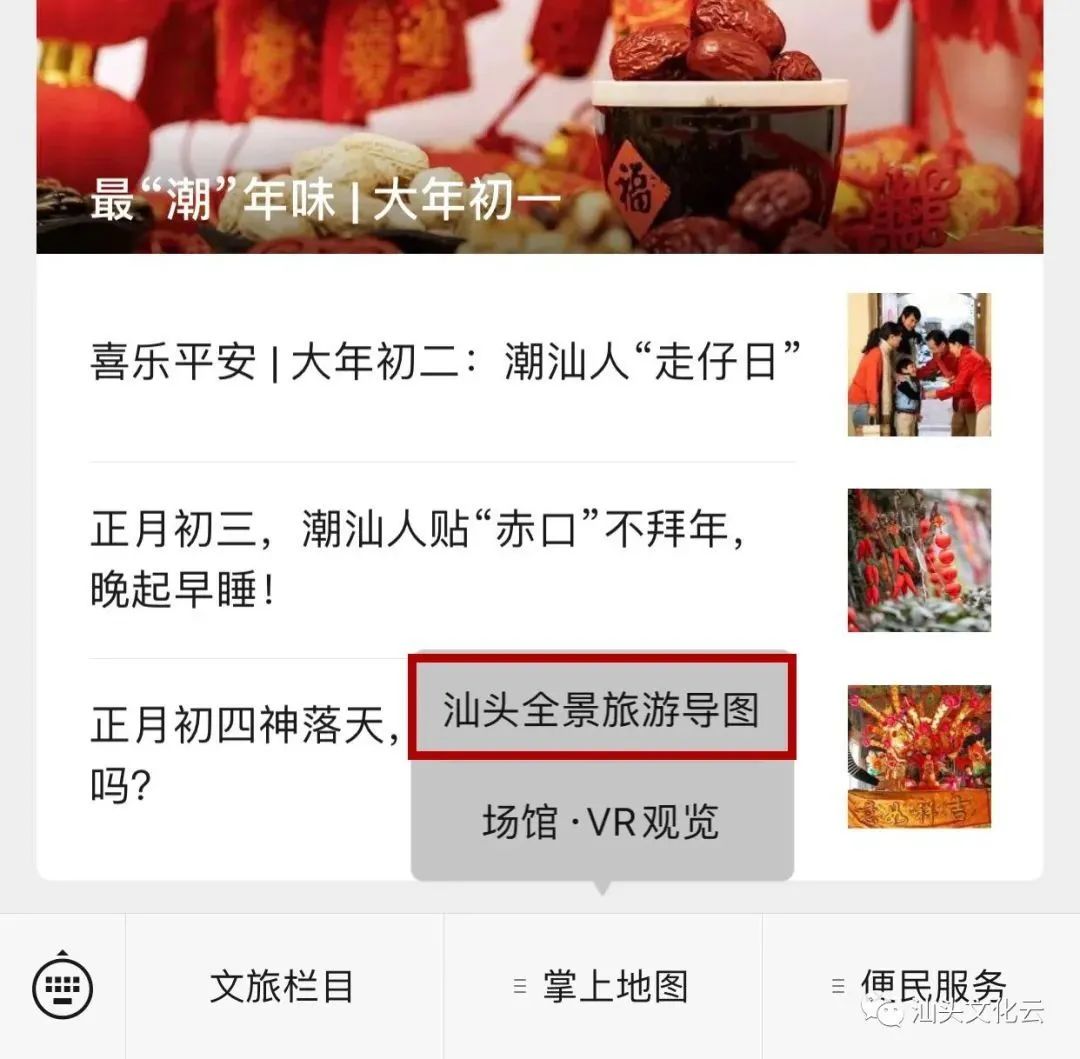Open the 正月初三 贴赤口 article

pos(420,560)
